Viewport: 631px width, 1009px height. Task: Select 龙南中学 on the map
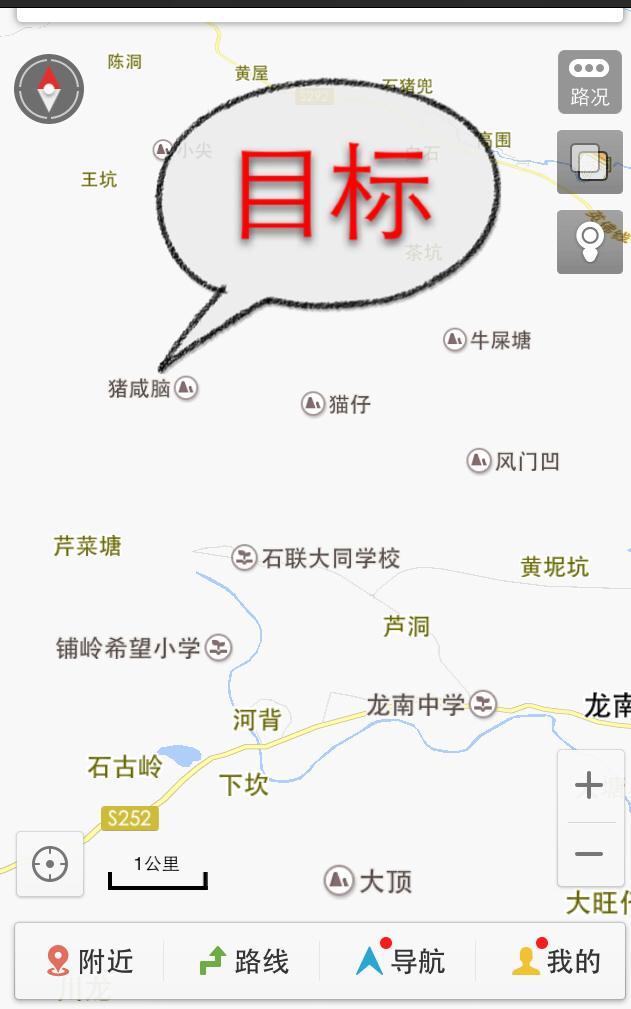click(x=484, y=704)
